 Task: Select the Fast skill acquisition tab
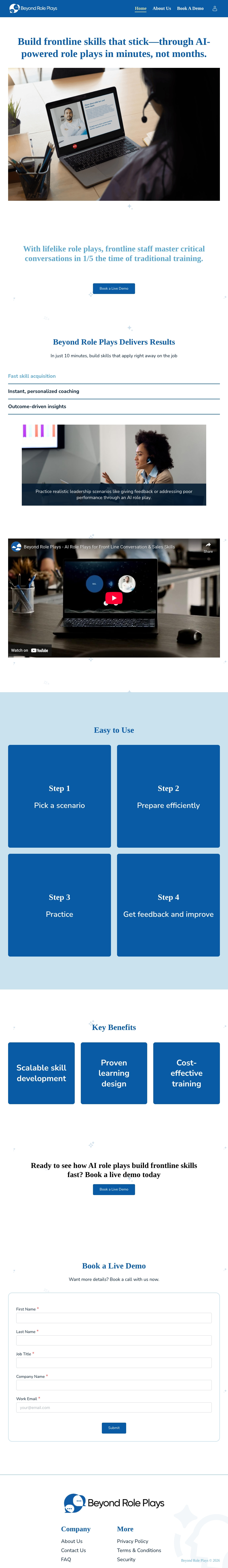[32, 376]
